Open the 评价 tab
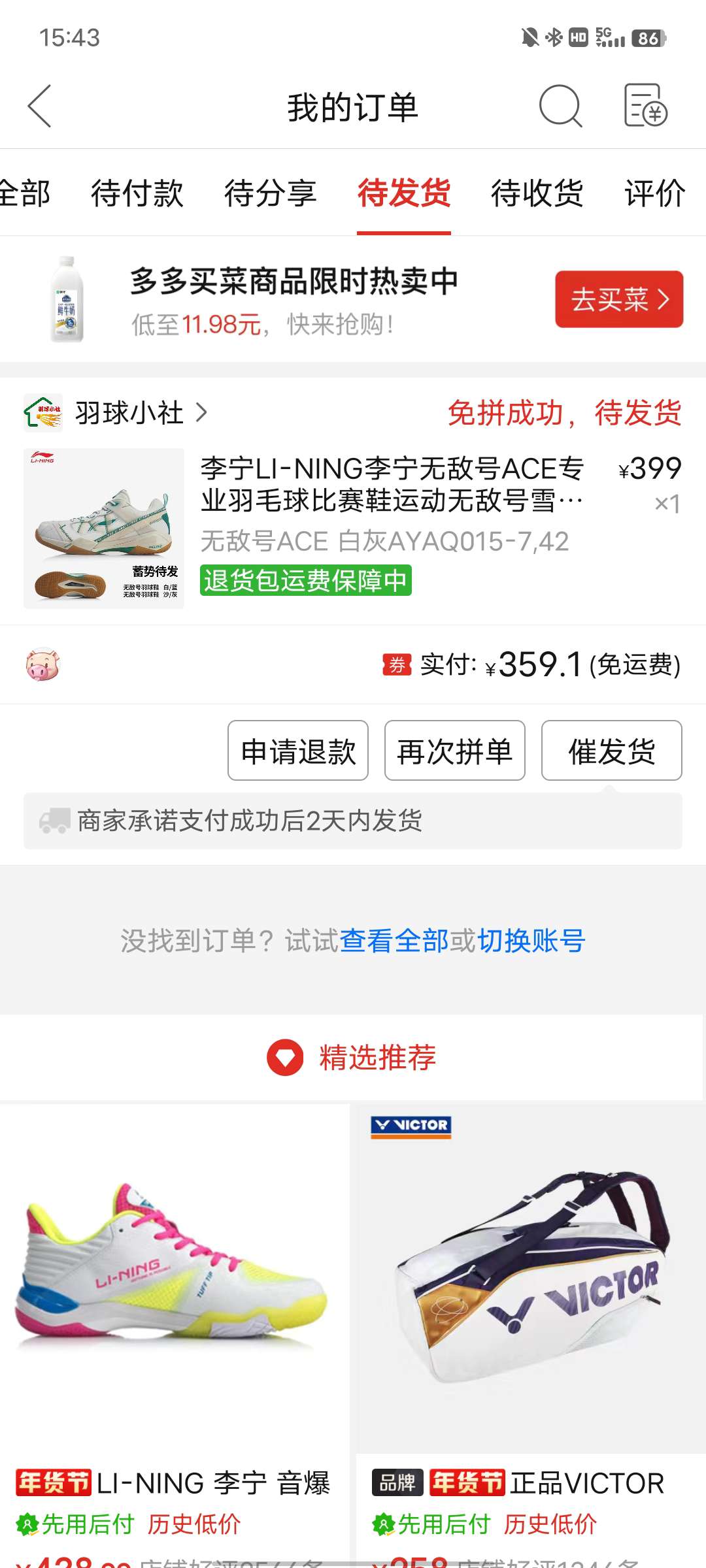 654,193
